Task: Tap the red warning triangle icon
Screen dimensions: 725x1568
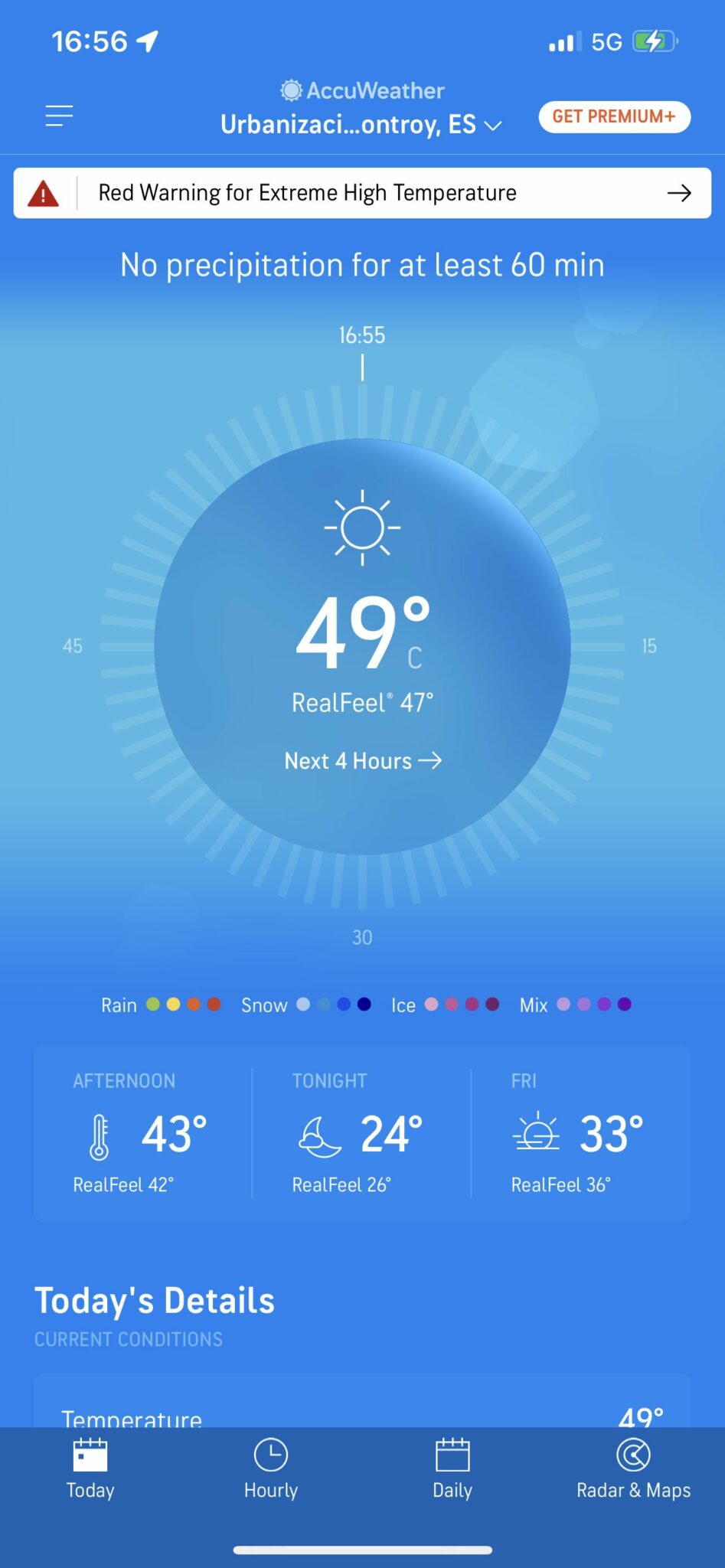Action: [45, 192]
